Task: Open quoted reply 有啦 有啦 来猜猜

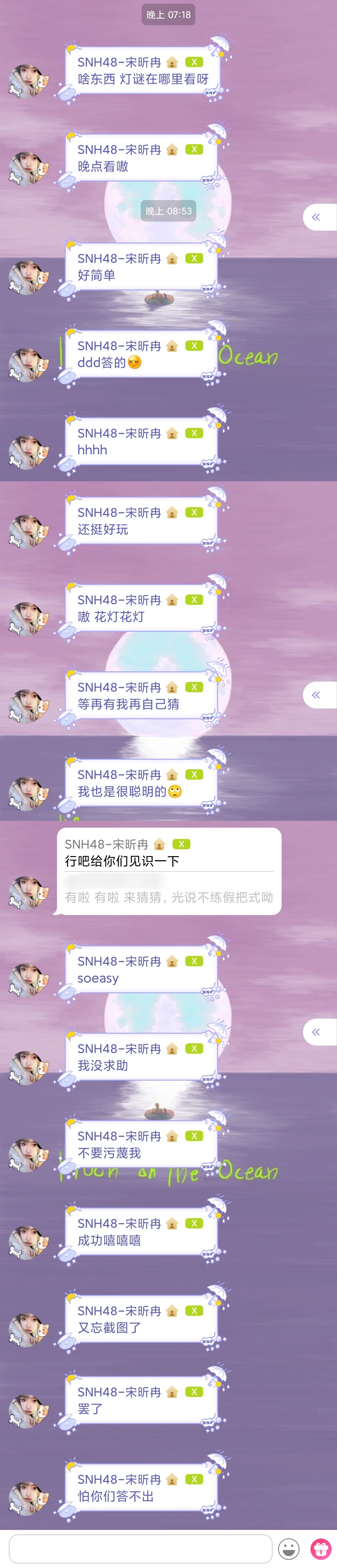Action: (x=168, y=897)
